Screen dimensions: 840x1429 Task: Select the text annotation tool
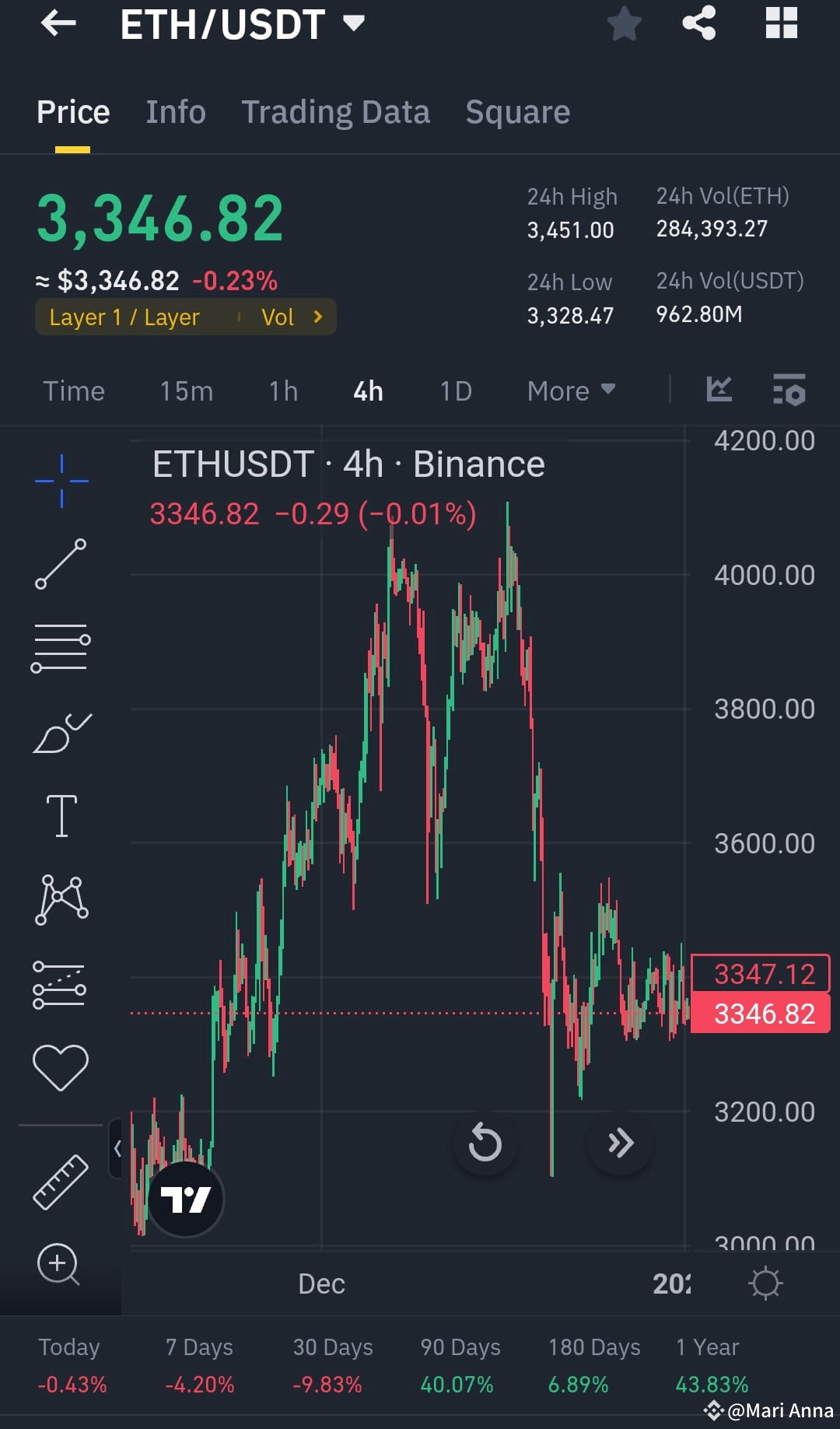(61, 815)
